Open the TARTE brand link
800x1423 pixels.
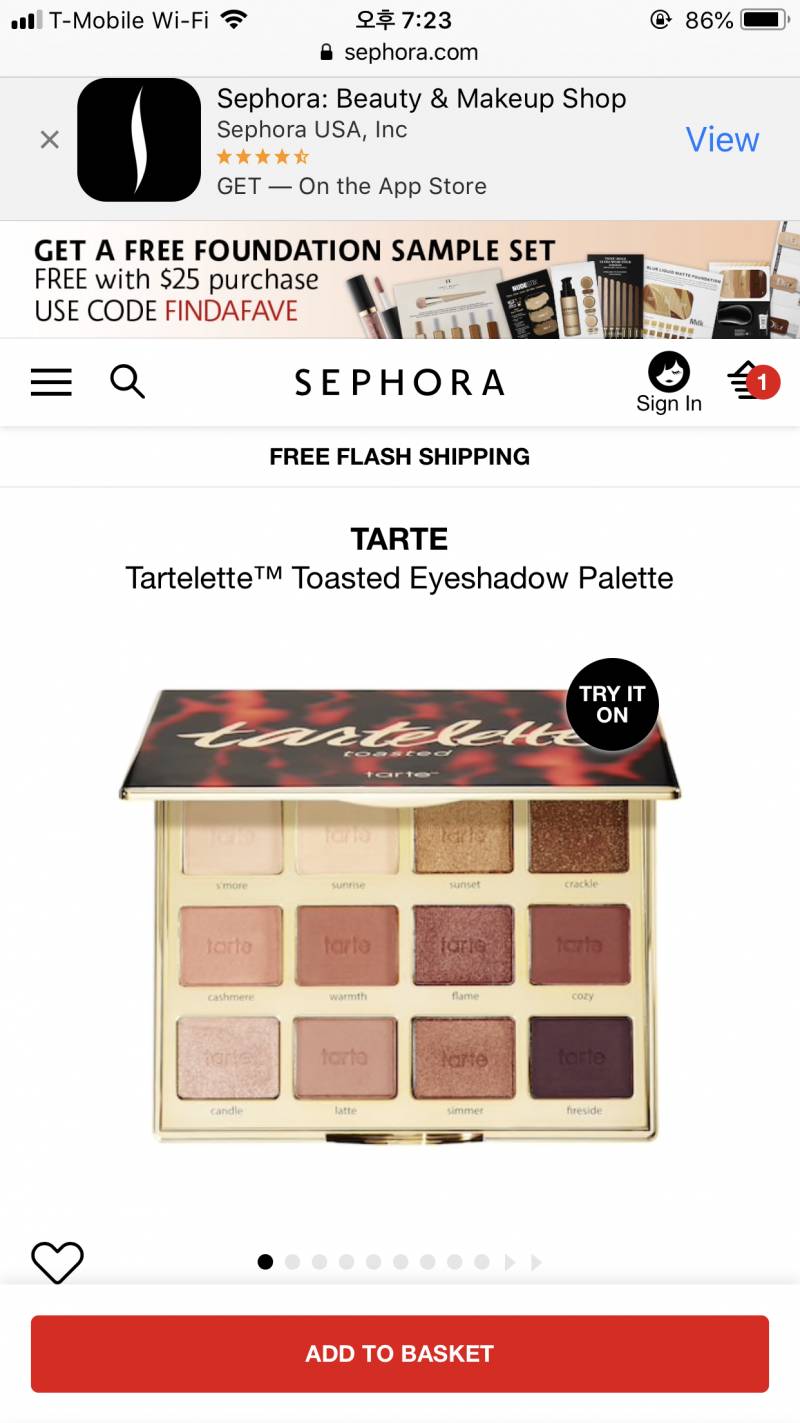tap(399, 539)
